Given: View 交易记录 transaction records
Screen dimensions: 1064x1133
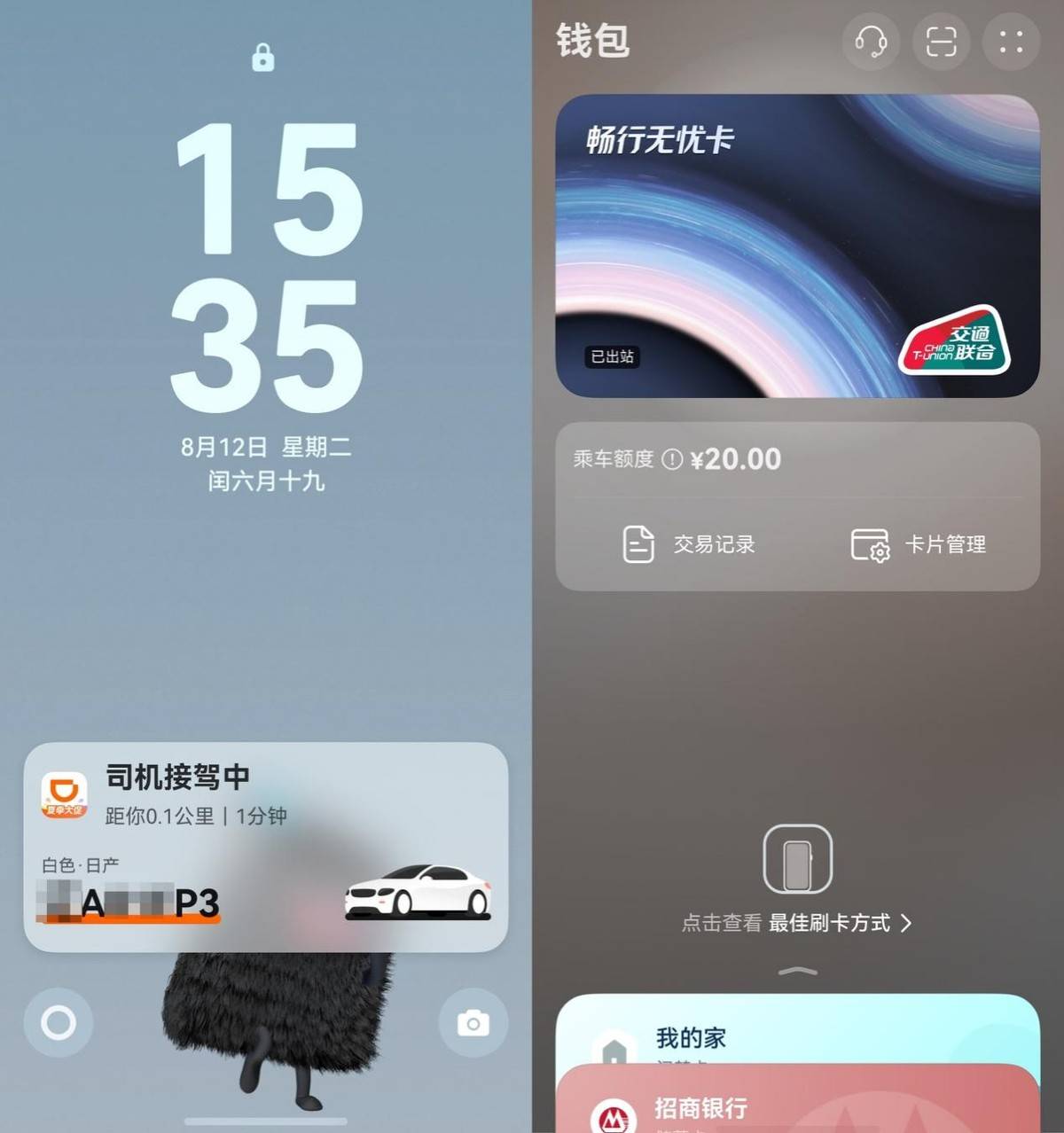Looking at the screenshot, I should [x=689, y=544].
